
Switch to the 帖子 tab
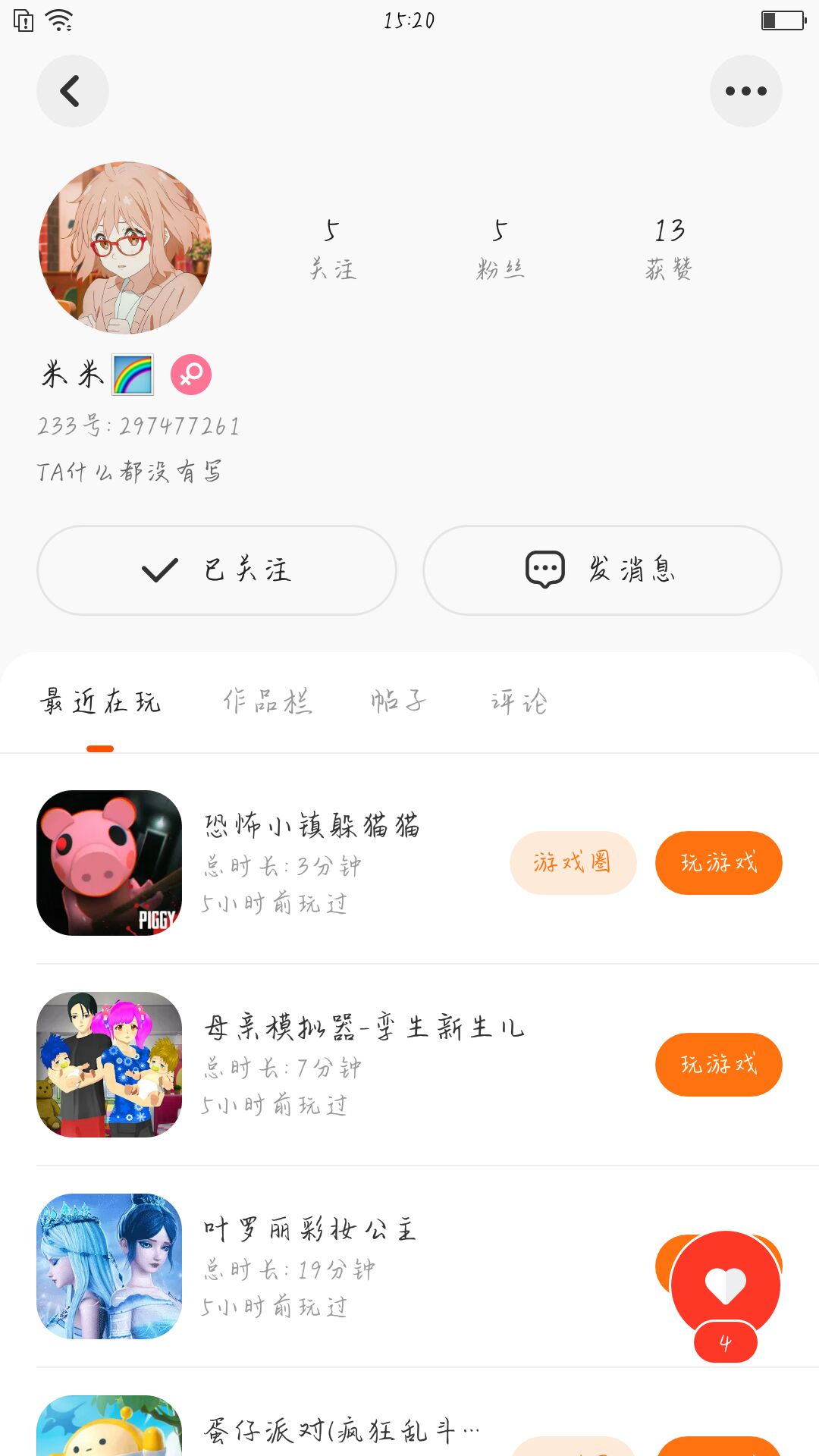[398, 701]
